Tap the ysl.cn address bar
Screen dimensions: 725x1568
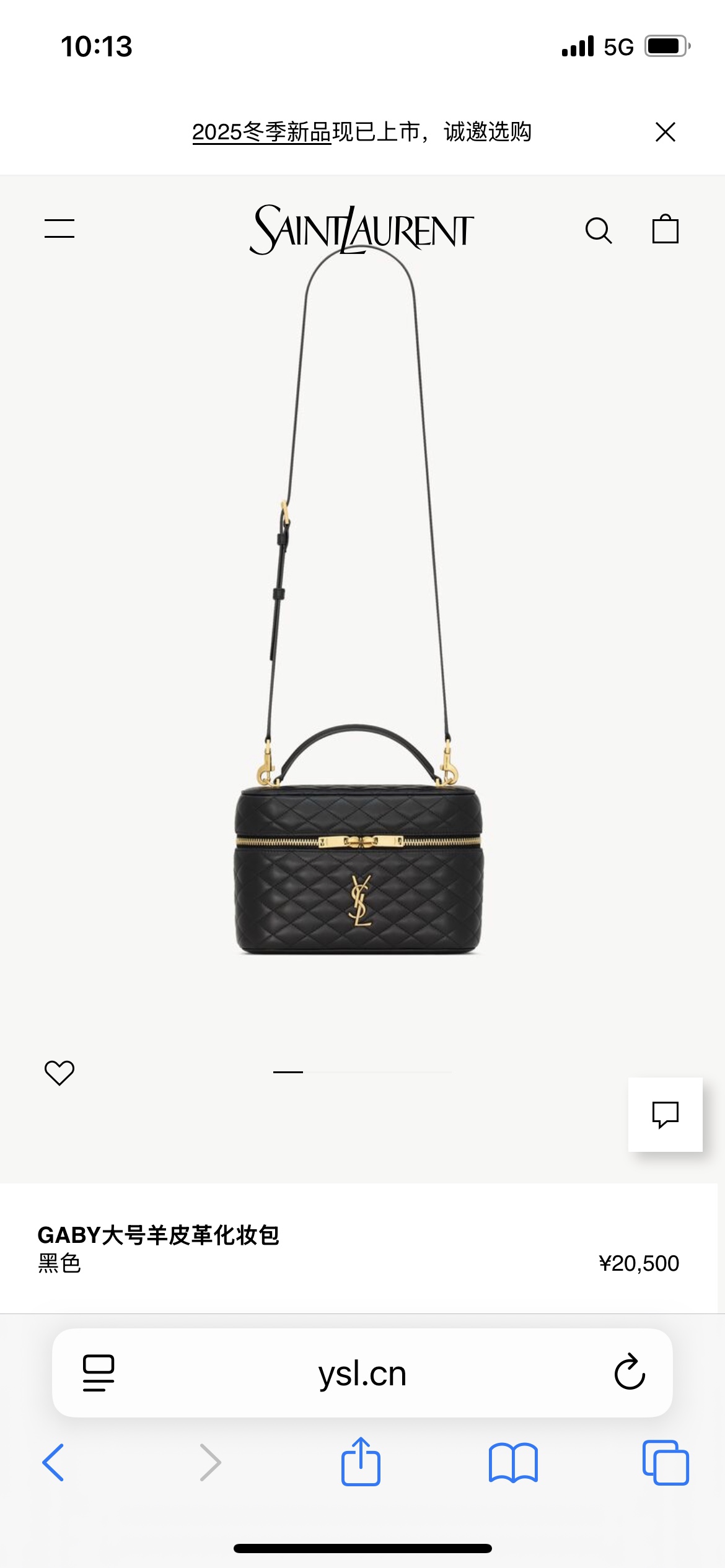[x=362, y=1374]
